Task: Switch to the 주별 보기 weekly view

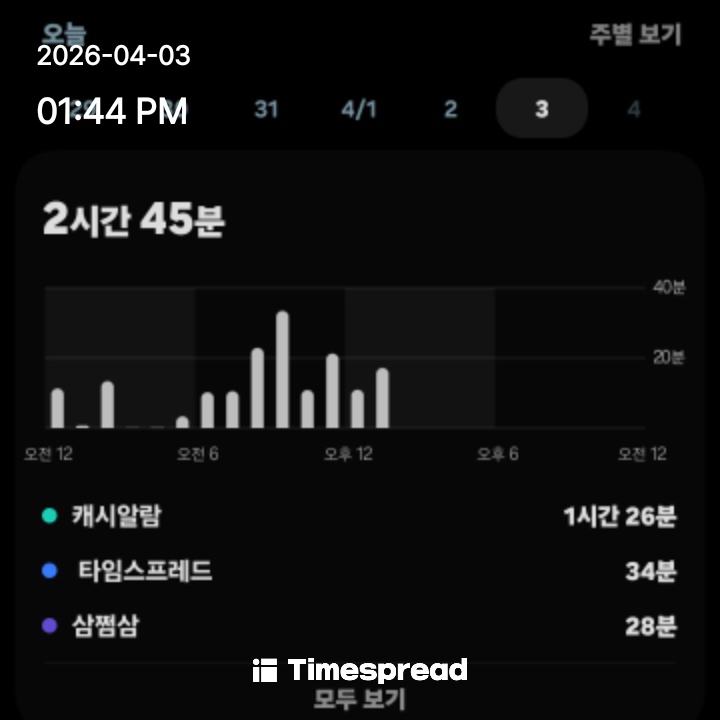Action: click(634, 34)
